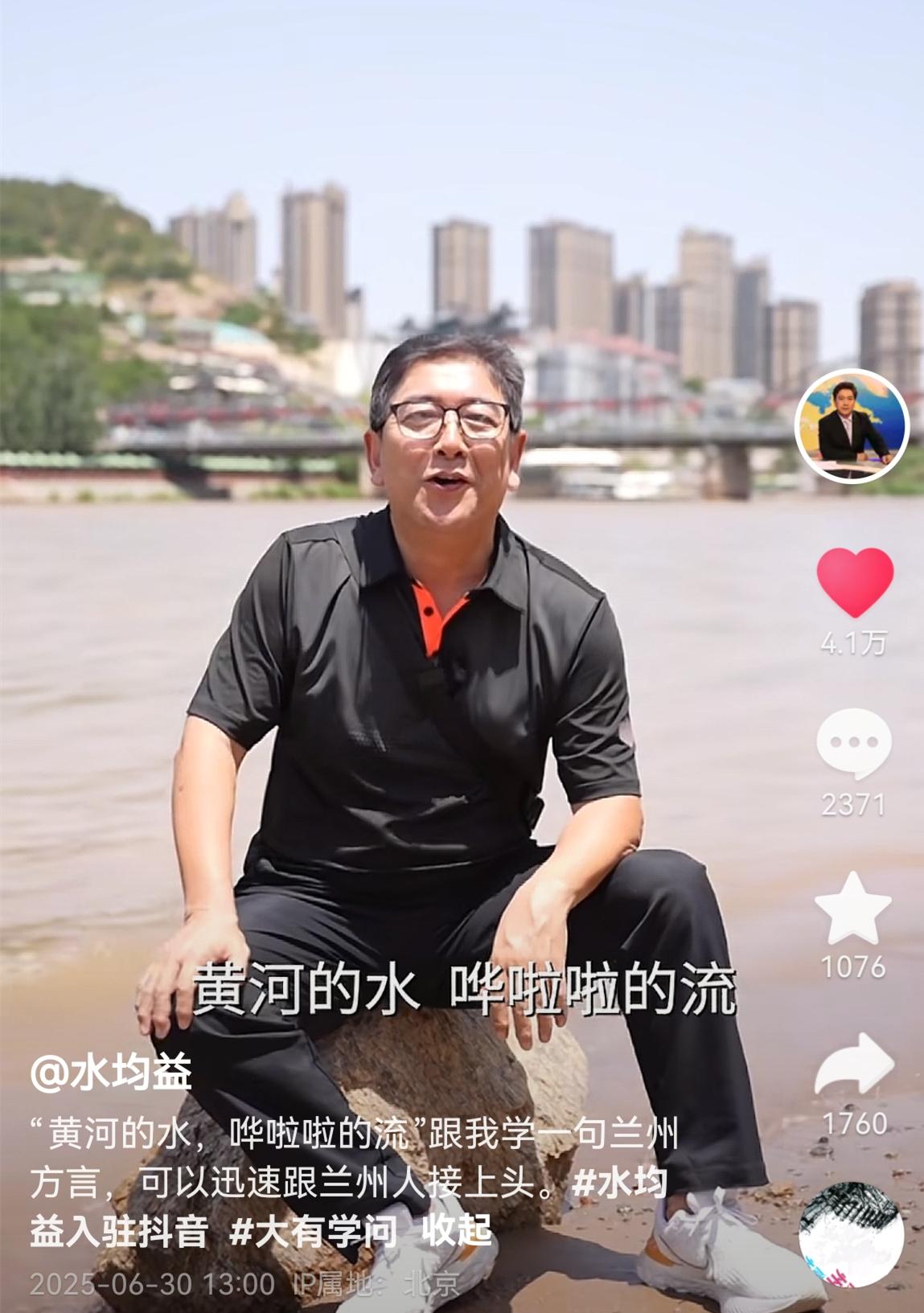Viewport: 924px width, 1313px height.
Task: Collapse the caption with 收起
Action: point(457,1231)
